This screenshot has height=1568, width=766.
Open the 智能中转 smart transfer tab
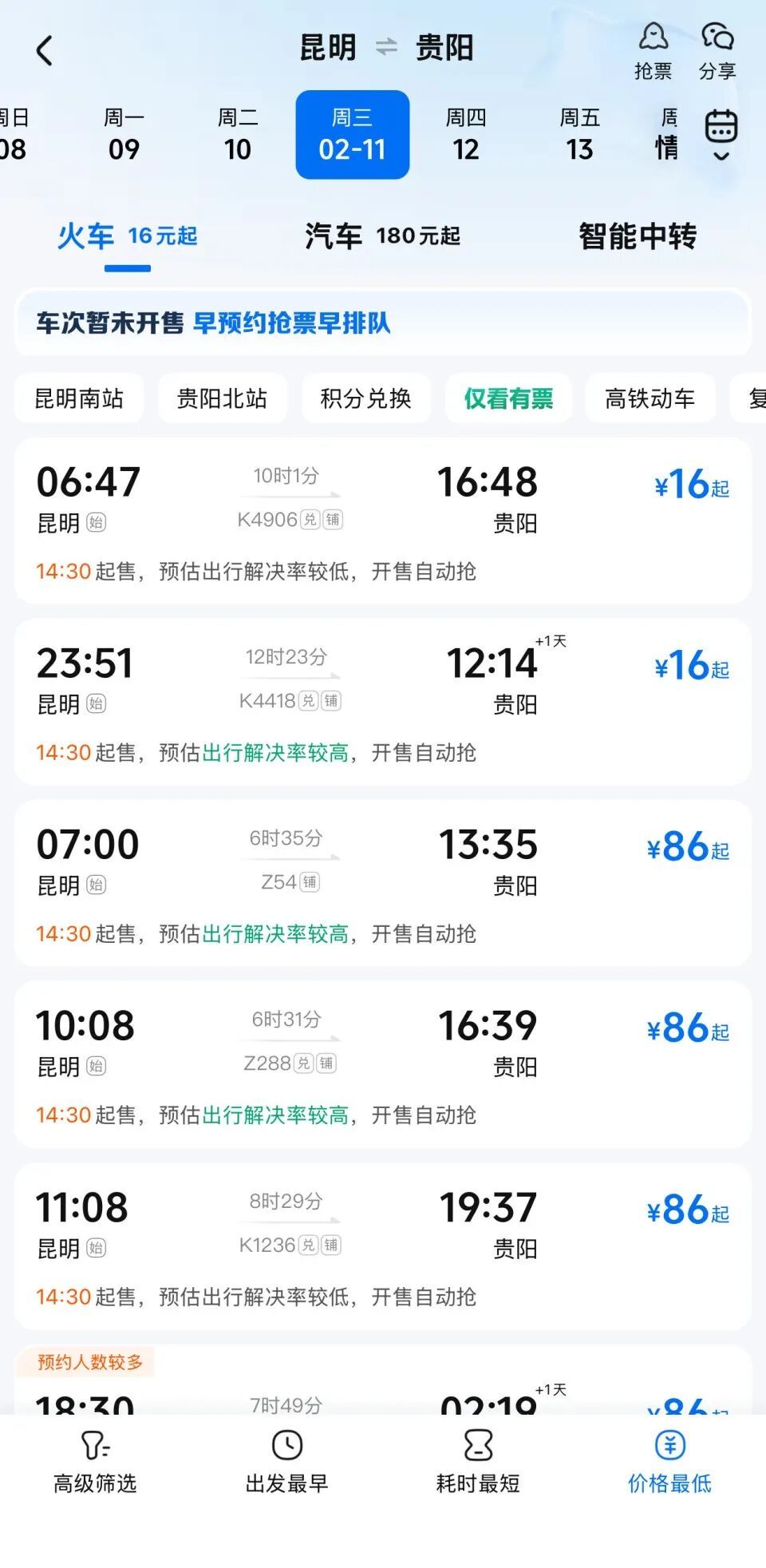[637, 236]
